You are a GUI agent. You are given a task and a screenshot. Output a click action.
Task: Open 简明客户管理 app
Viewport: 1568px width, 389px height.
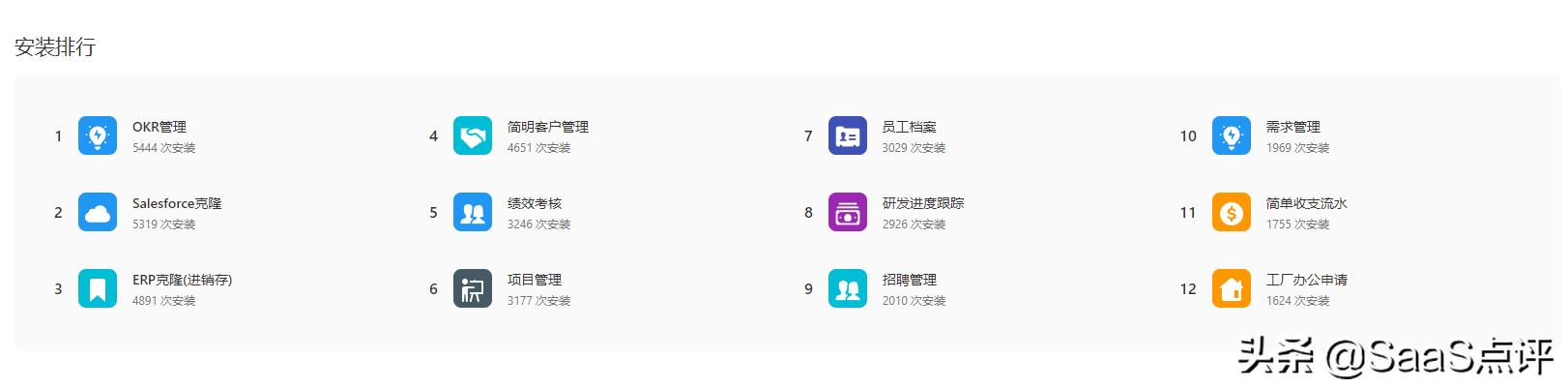click(x=547, y=127)
